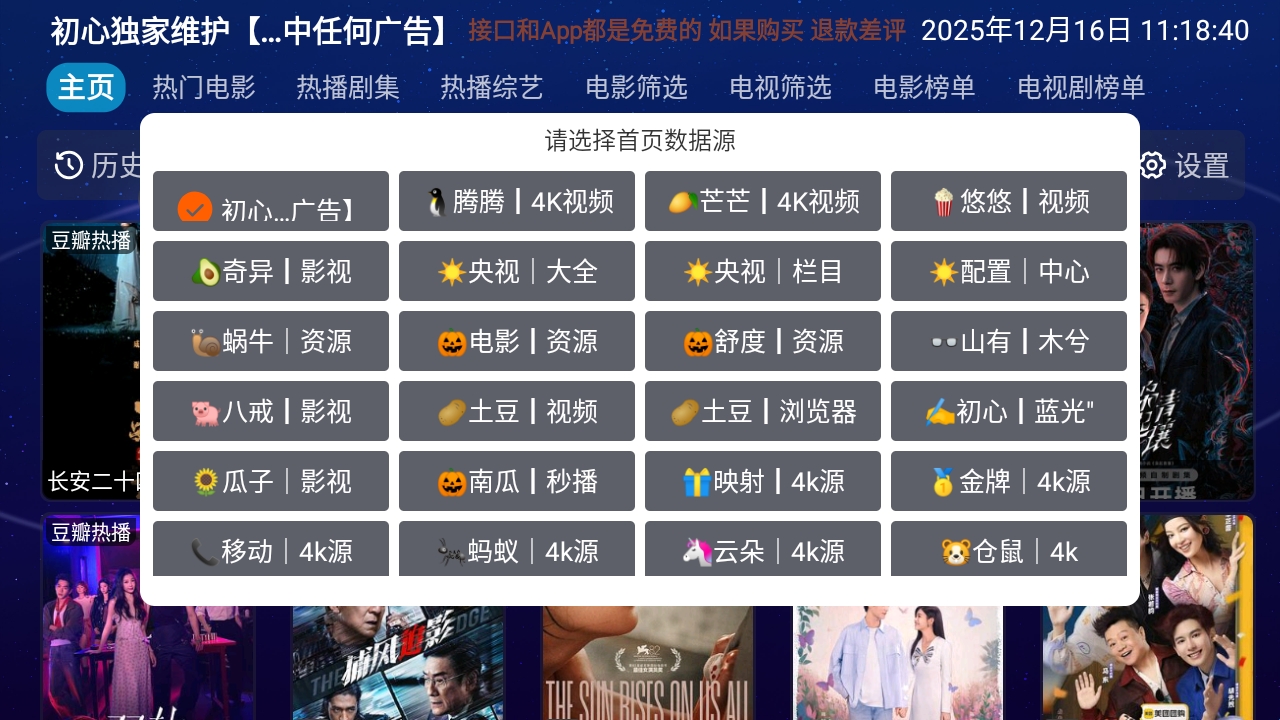Select the 央视 栏目 source

763,271
